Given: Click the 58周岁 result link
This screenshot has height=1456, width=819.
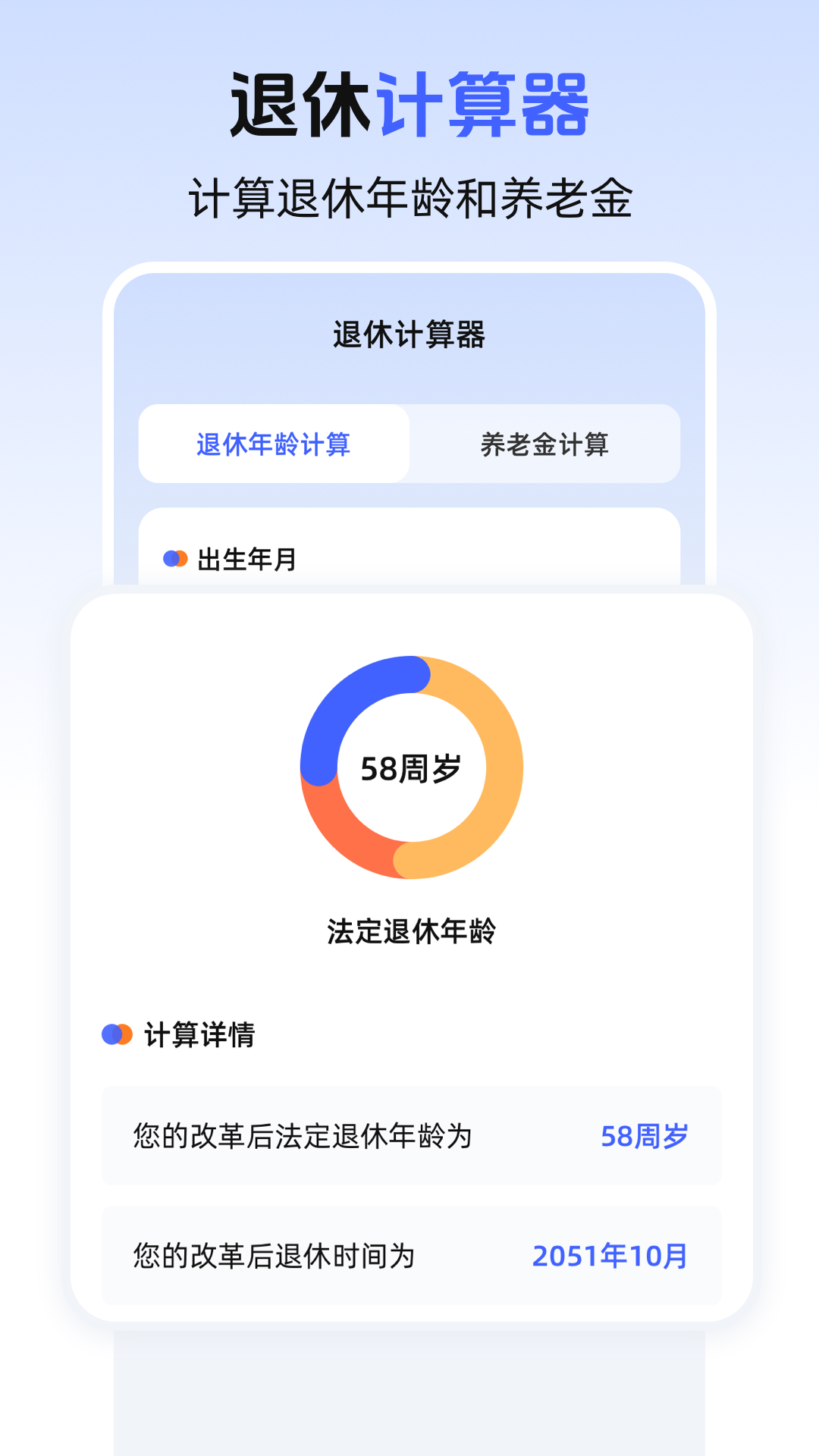Looking at the screenshot, I should tap(646, 1137).
